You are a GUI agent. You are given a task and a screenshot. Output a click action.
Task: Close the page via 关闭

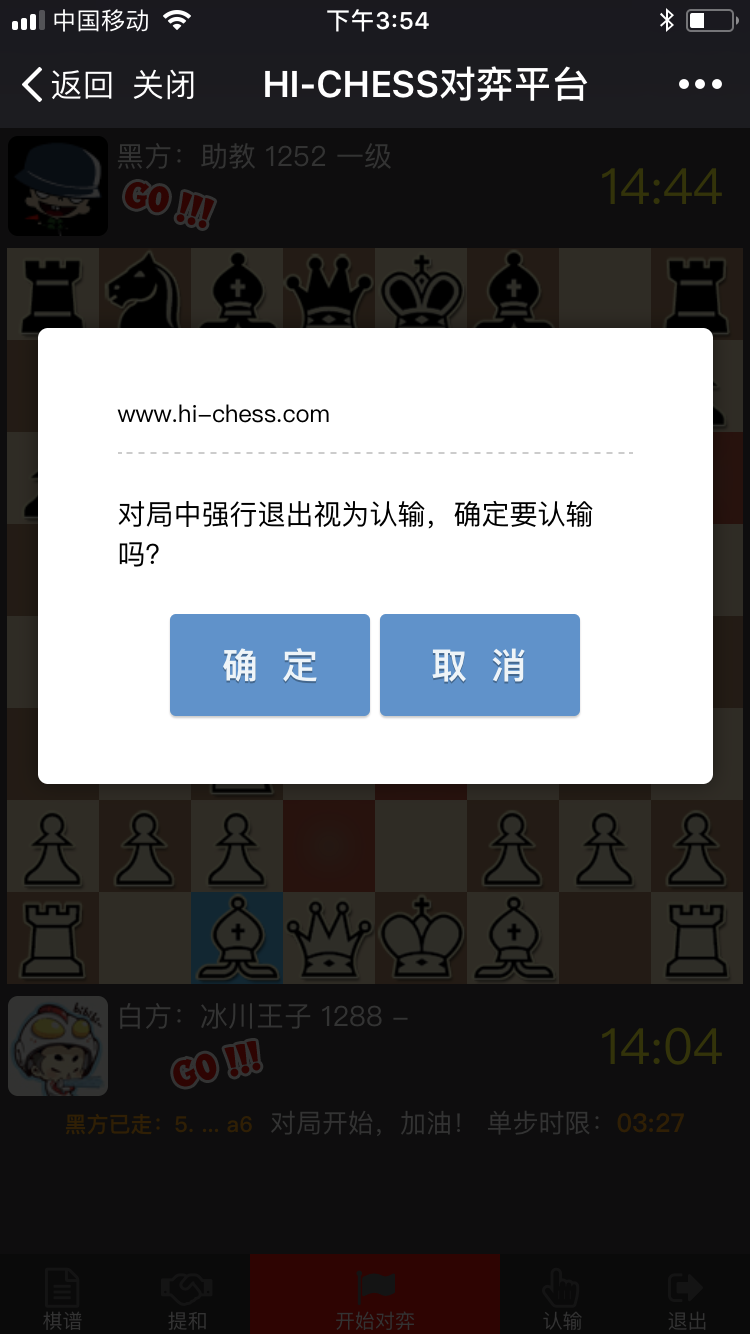pyautogui.click(x=164, y=85)
